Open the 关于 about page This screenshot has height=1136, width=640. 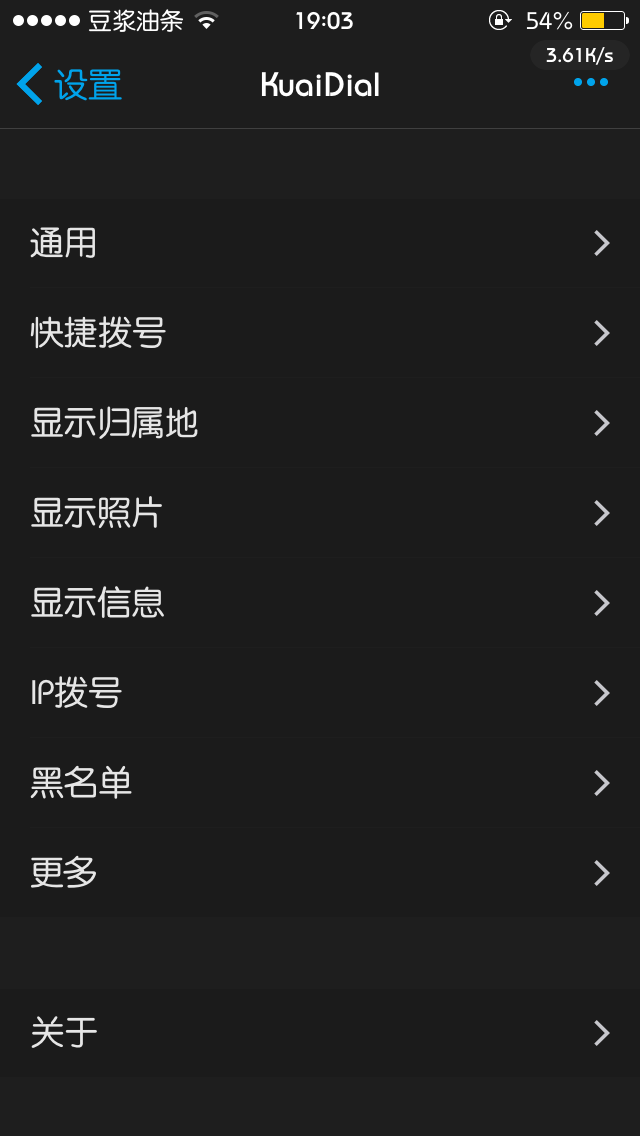320,1033
